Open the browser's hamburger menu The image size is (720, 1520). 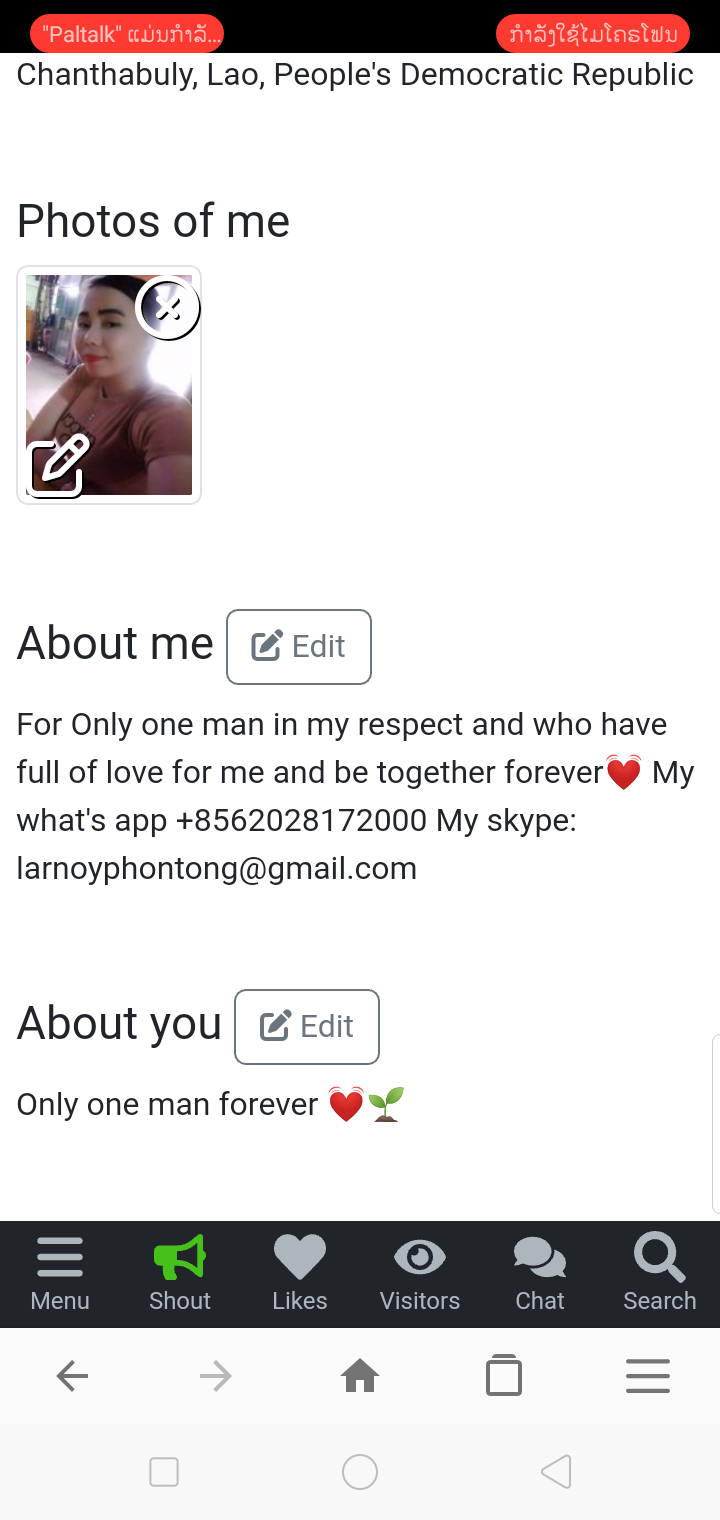pyautogui.click(x=648, y=1377)
